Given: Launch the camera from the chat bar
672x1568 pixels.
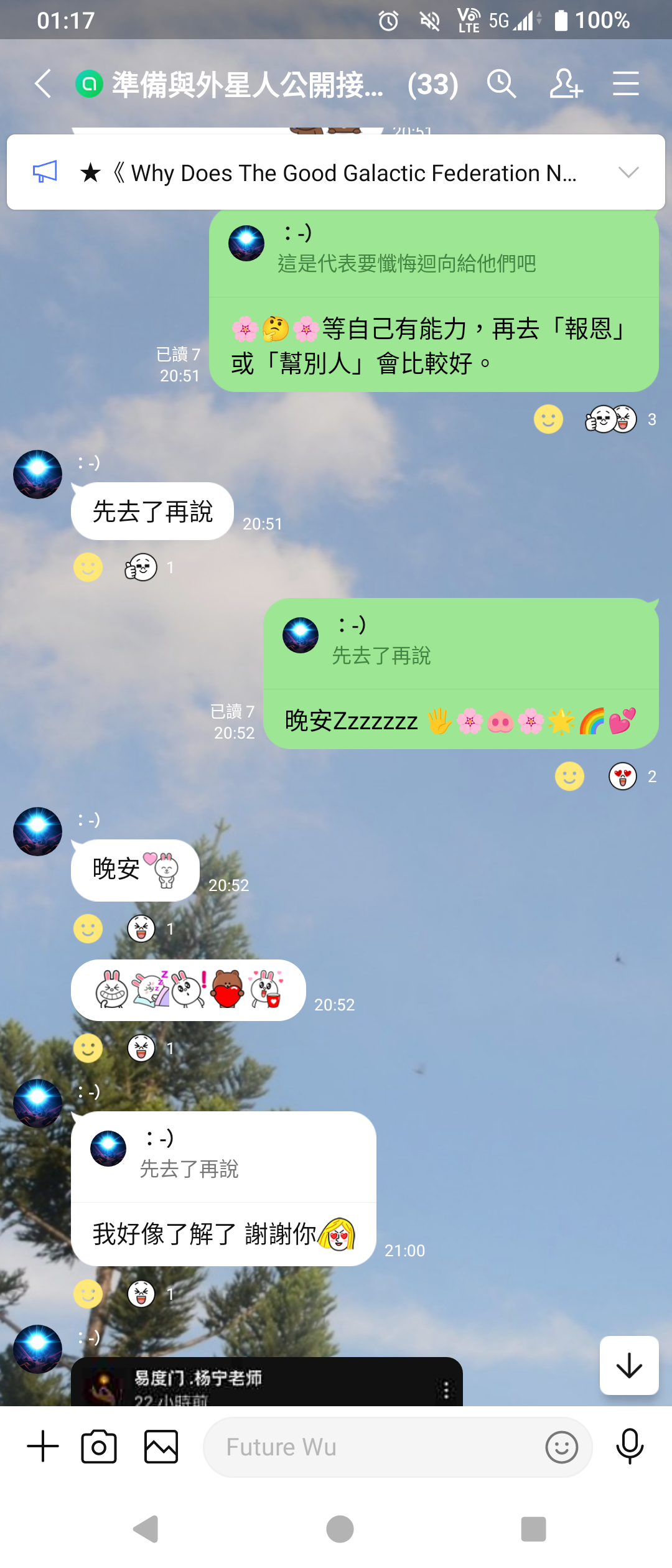Looking at the screenshot, I should [x=99, y=1446].
